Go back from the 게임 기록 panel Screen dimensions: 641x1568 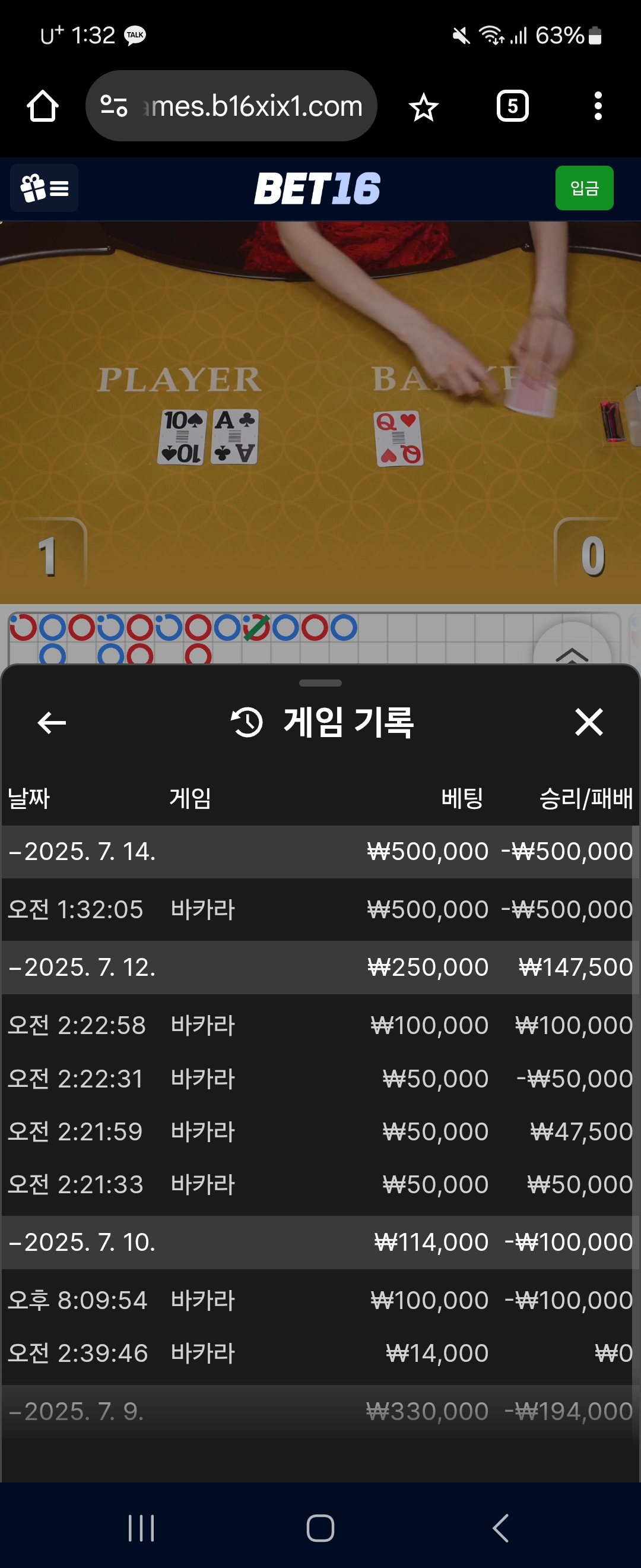52,722
